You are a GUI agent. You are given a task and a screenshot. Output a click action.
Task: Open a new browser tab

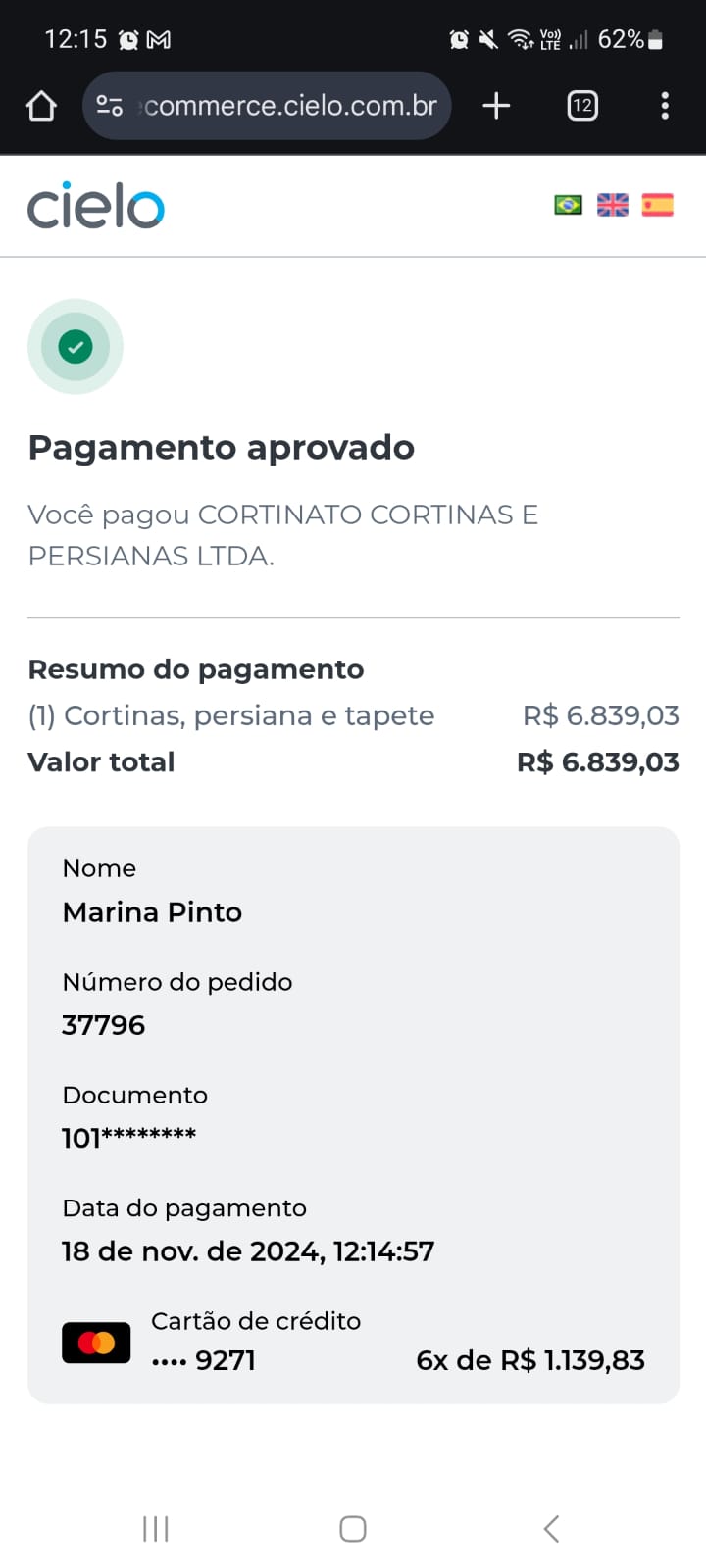pyautogui.click(x=497, y=106)
